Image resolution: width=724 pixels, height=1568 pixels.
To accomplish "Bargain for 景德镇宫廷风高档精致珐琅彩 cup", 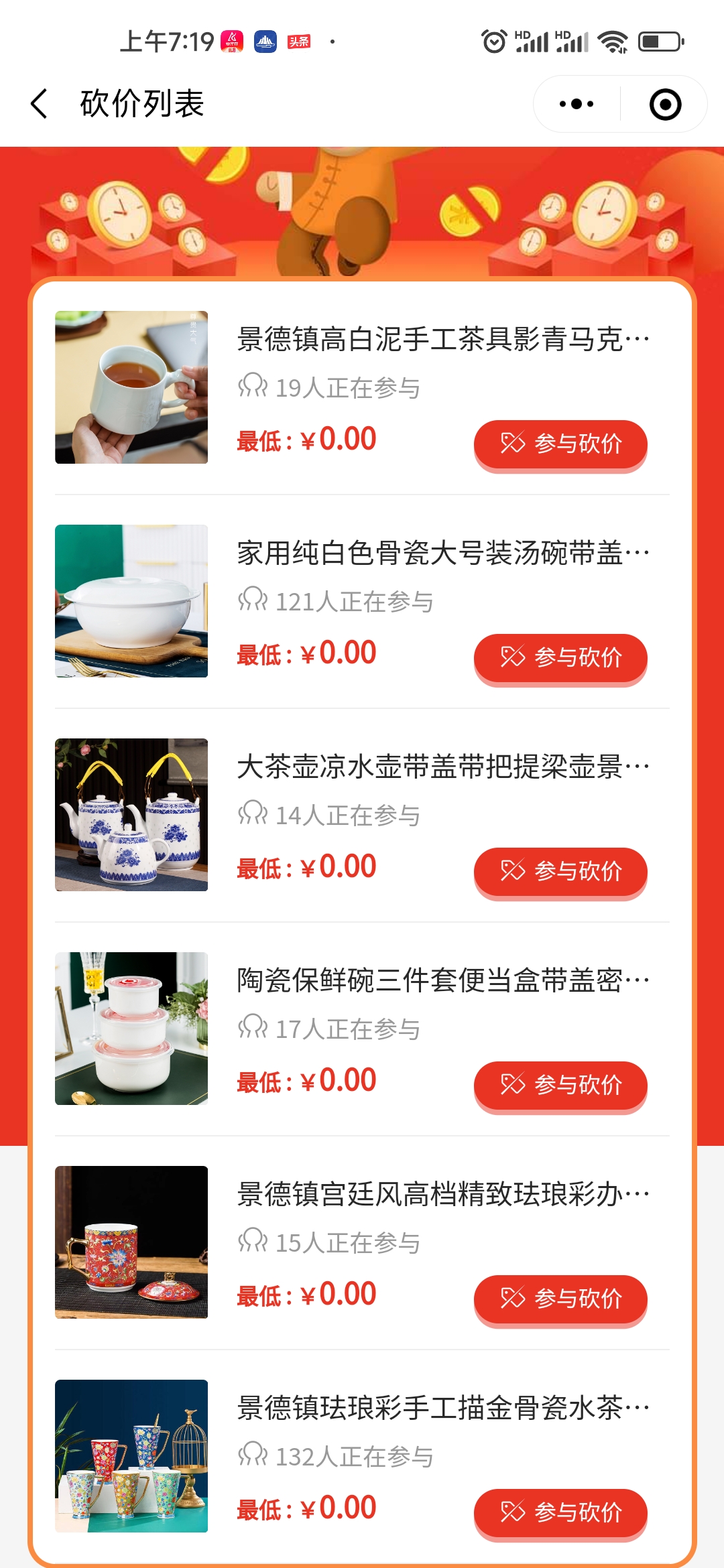I will 560,1299.
